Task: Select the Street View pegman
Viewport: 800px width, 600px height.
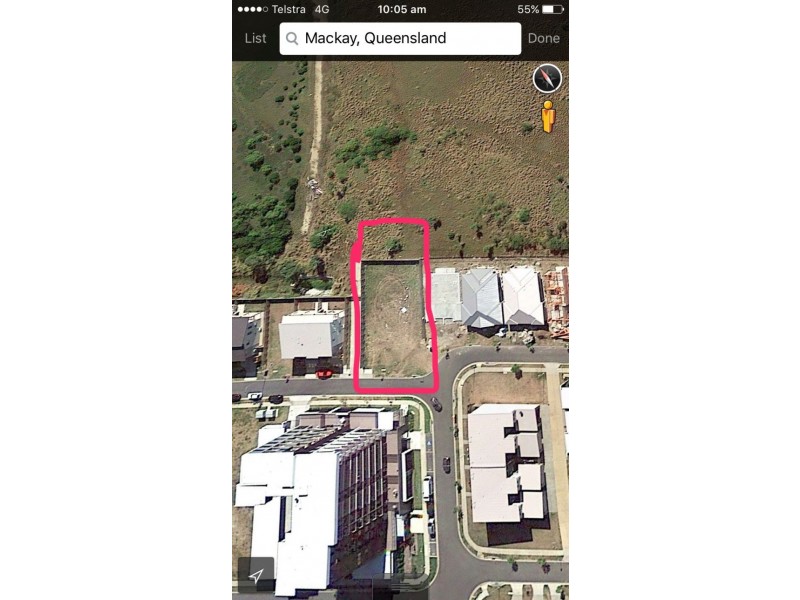Action: click(548, 117)
